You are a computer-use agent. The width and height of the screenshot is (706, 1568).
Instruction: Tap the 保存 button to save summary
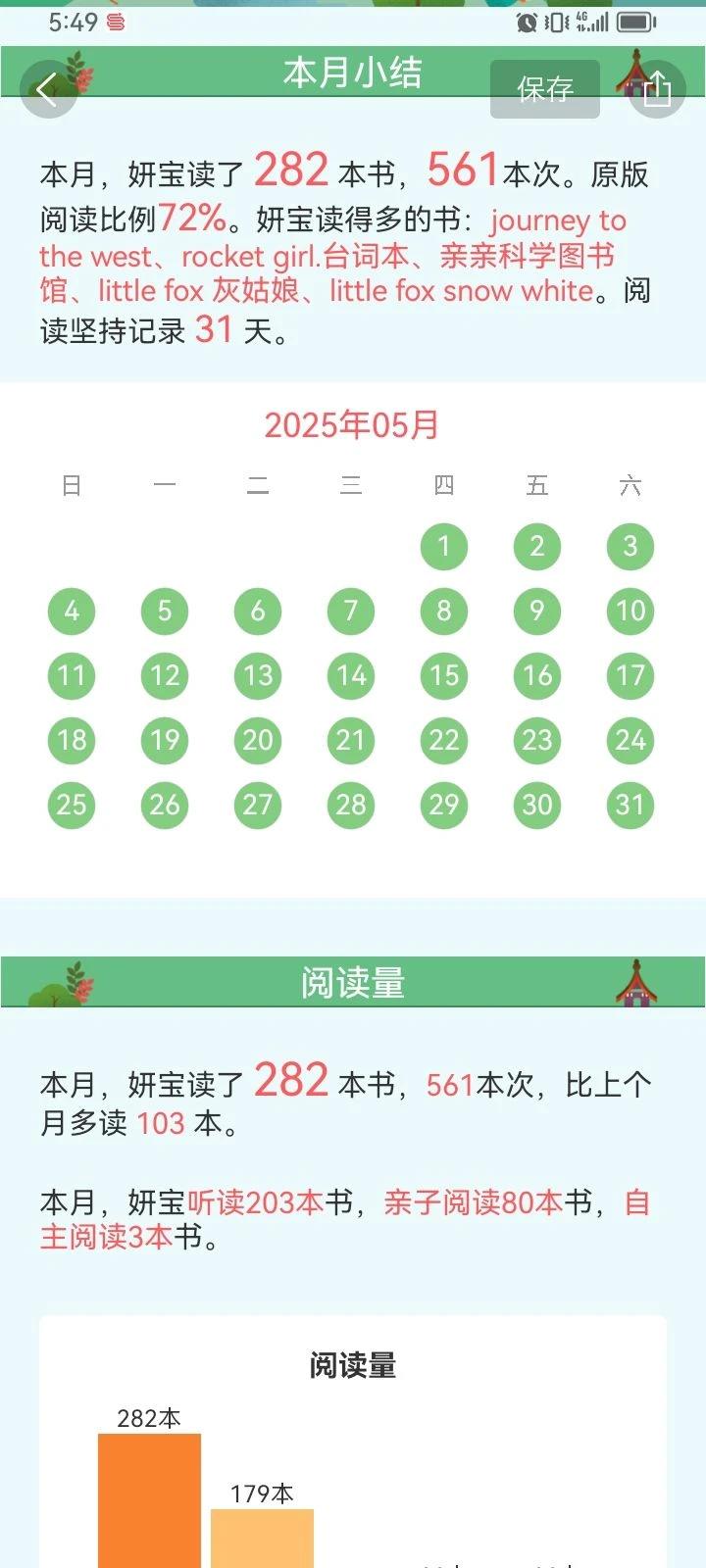click(x=545, y=89)
